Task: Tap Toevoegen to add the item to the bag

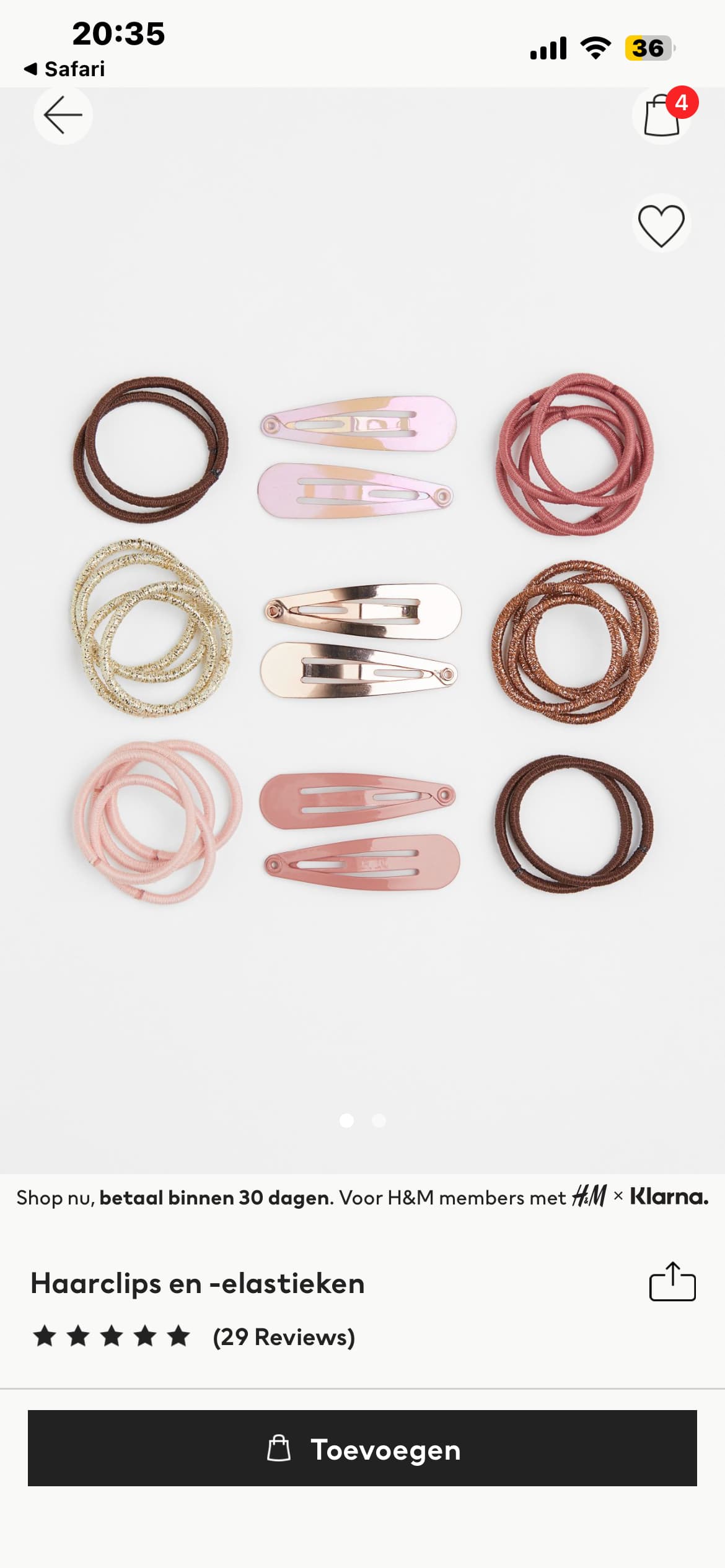Action: point(362,1448)
